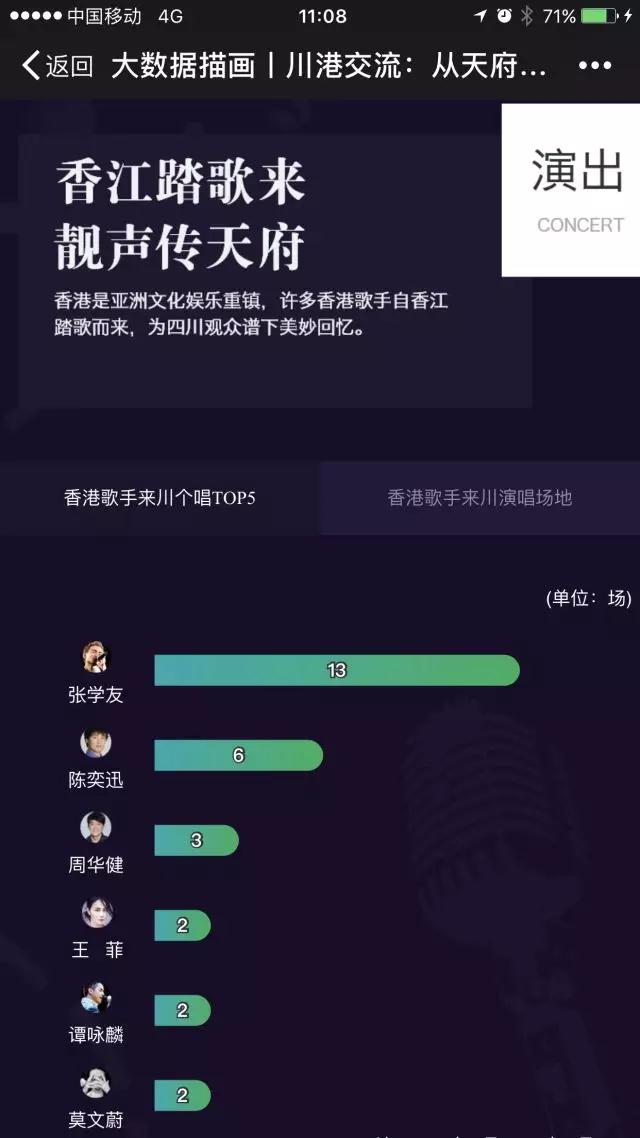Open the three-dot overflow menu
The height and width of the screenshot is (1138, 640).
pyautogui.click(x=595, y=66)
